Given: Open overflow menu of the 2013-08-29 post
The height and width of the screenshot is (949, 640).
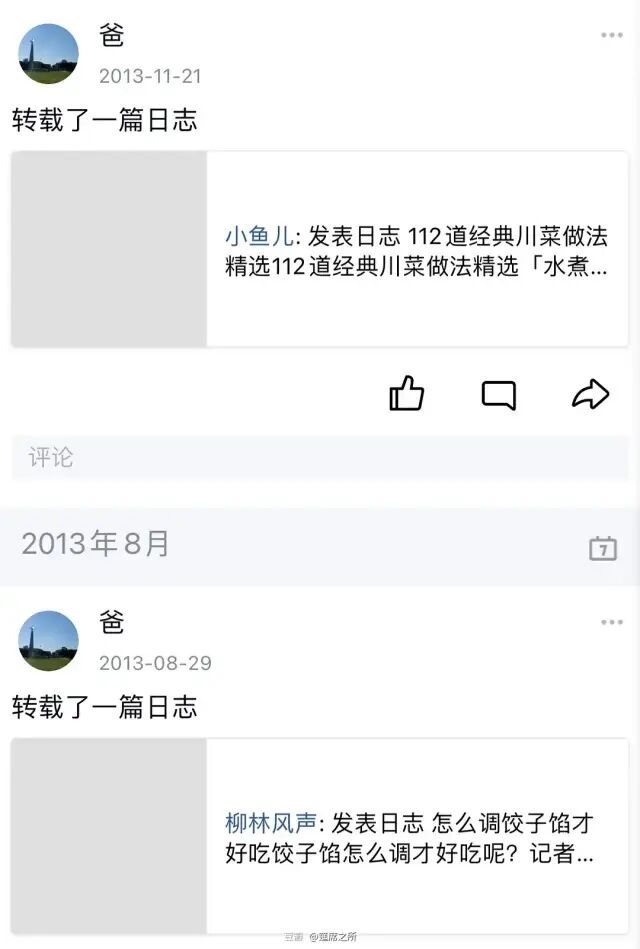Looking at the screenshot, I should (612, 622).
